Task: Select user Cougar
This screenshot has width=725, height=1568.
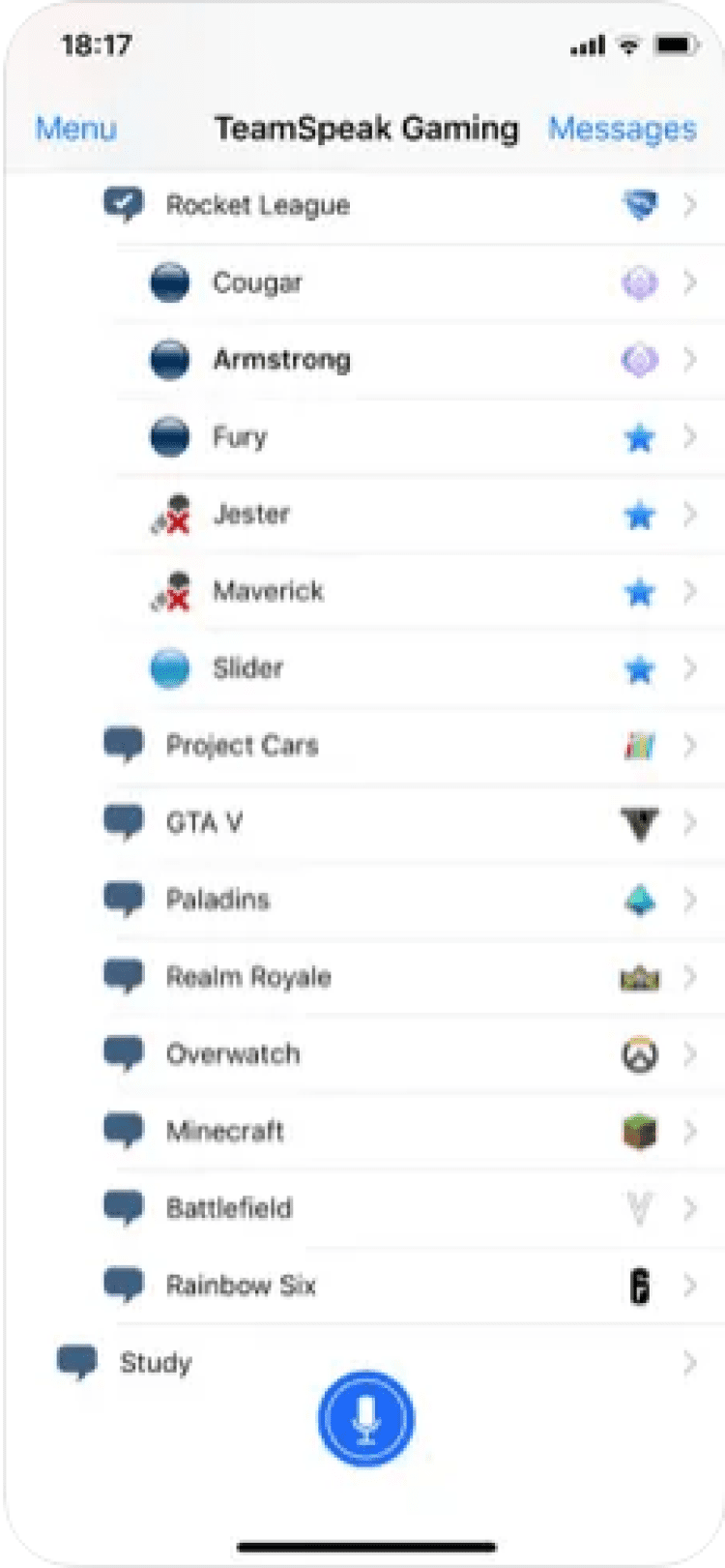Action: click(x=257, y=282)
